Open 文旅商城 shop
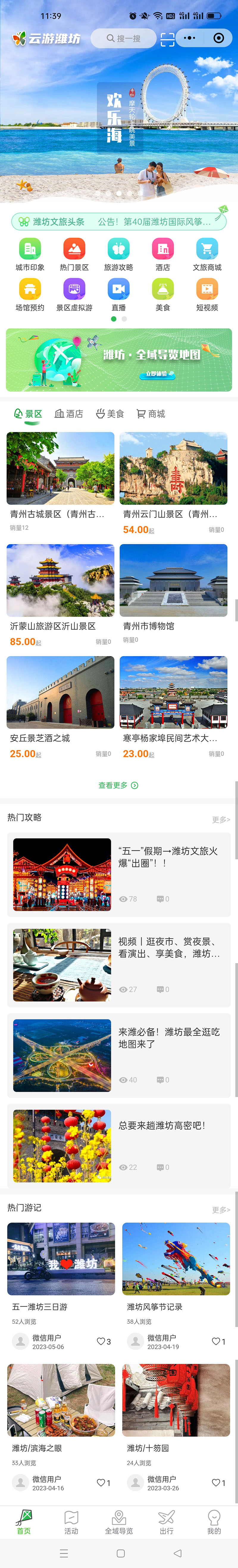The image size is (238, 1568). click(x=207, y=254)
